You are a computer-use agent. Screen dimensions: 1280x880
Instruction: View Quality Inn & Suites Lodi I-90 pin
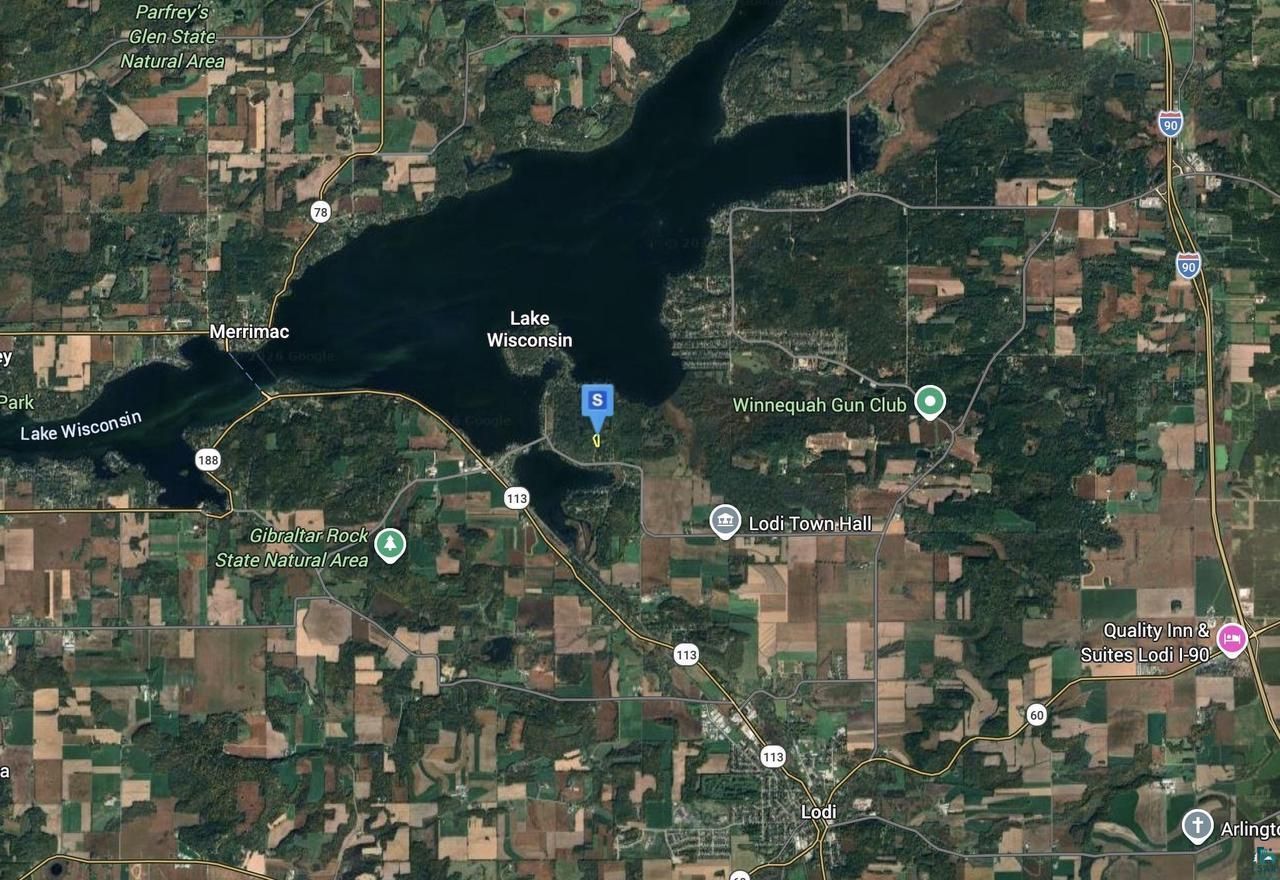(1232, 638)
